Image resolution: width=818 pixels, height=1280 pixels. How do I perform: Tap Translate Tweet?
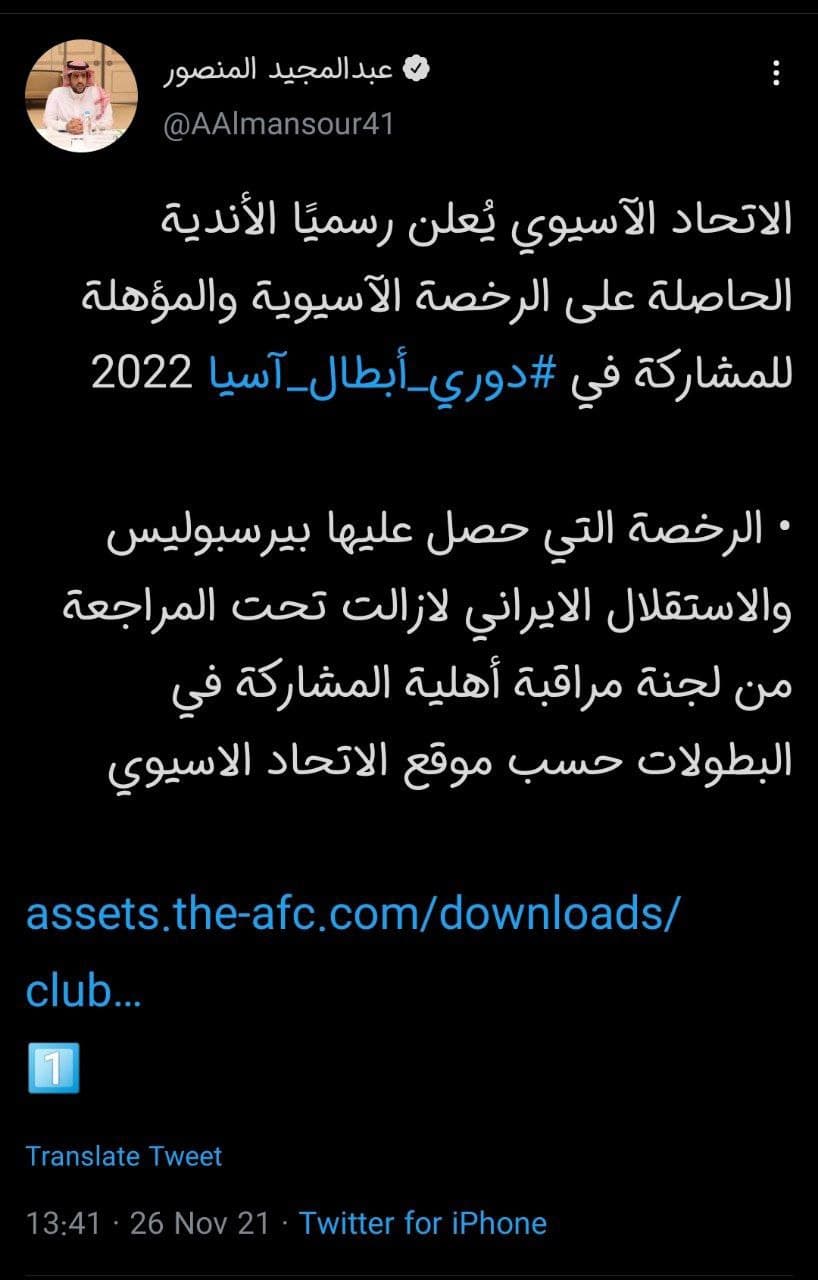124,1156
